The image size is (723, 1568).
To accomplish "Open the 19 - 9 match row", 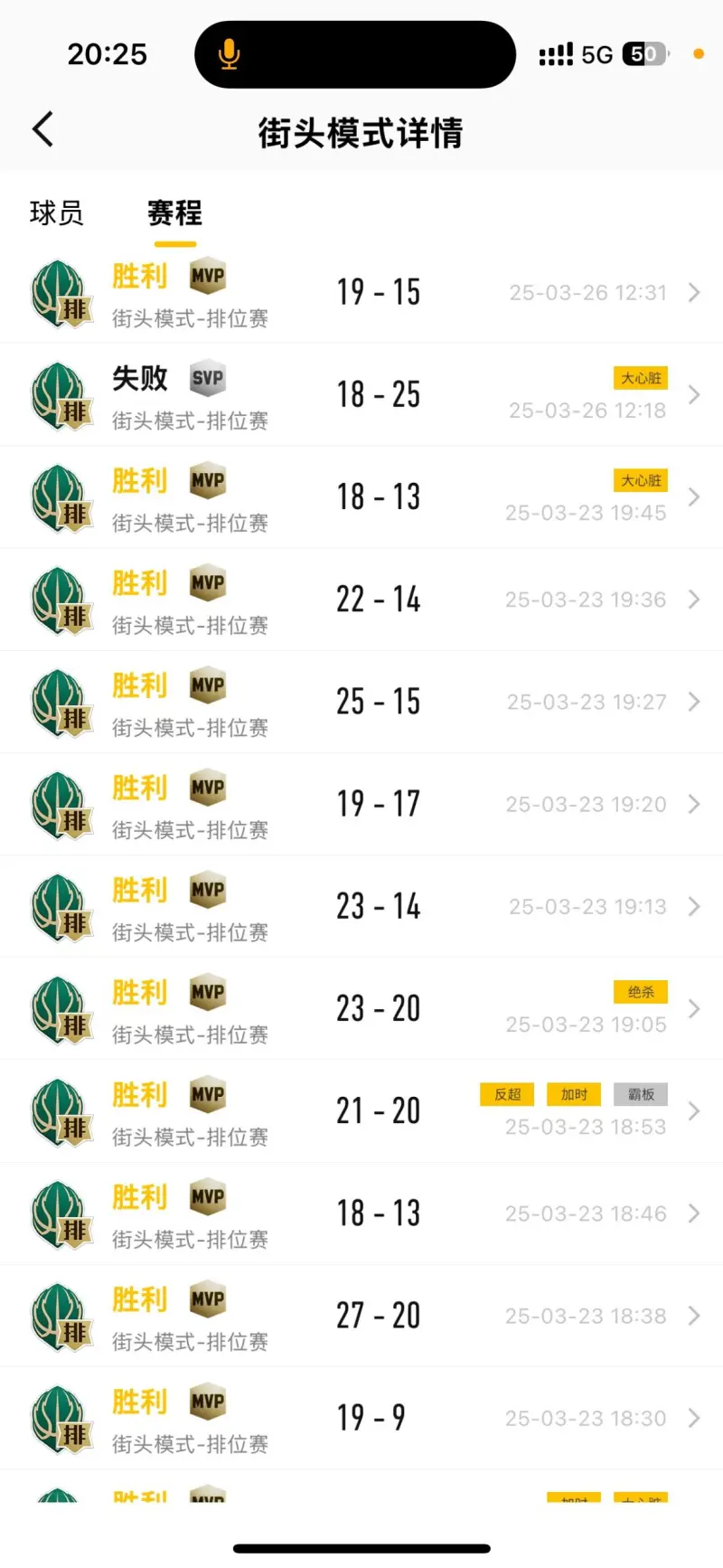I will [361, 1416].
